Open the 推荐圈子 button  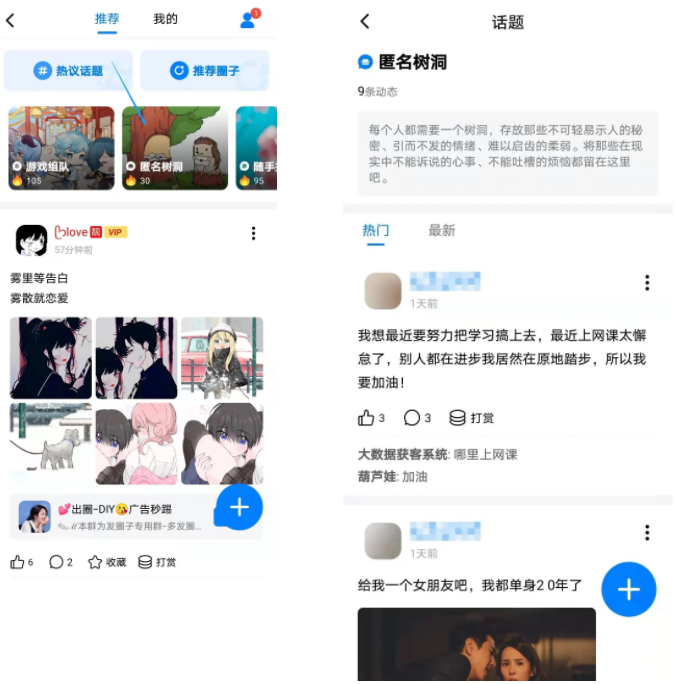pos(204,71)
